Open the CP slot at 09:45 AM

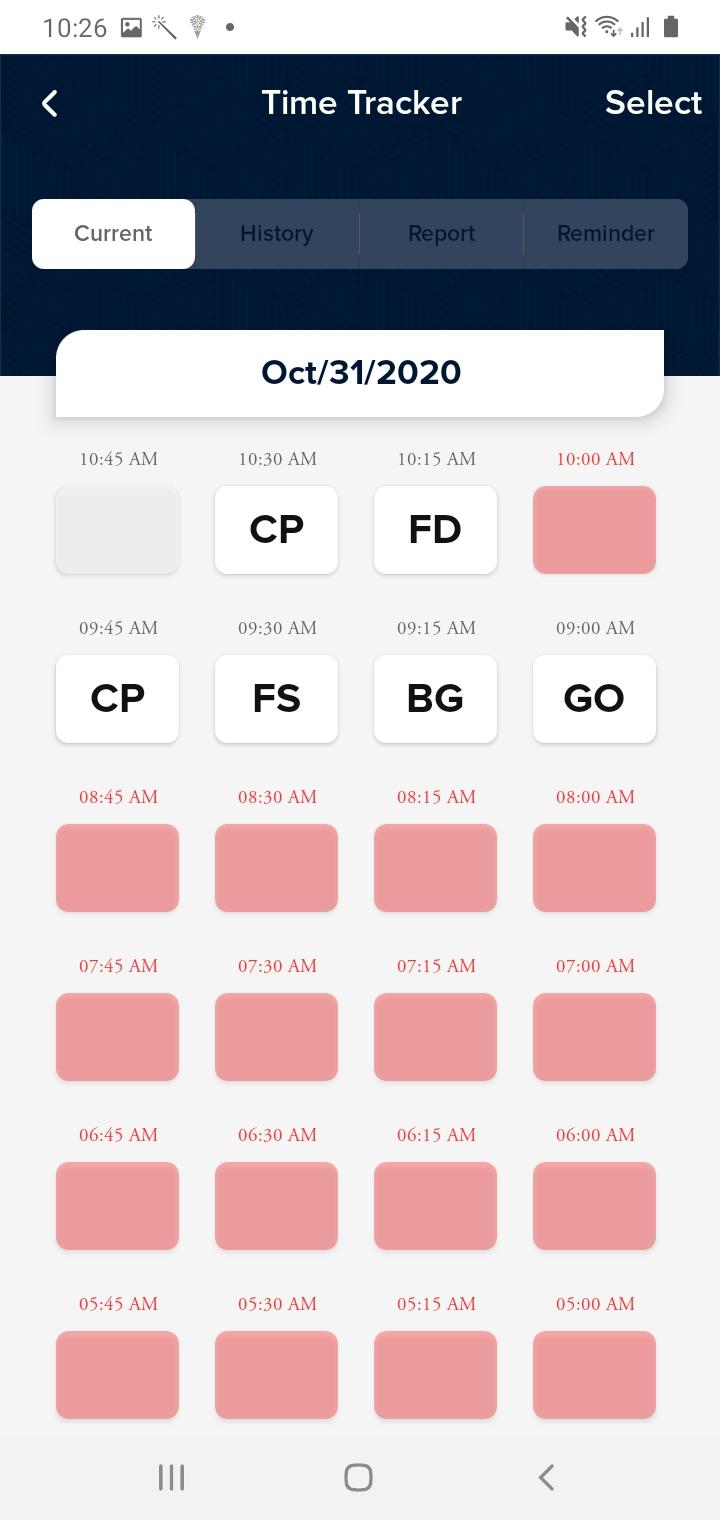[117, 699]
